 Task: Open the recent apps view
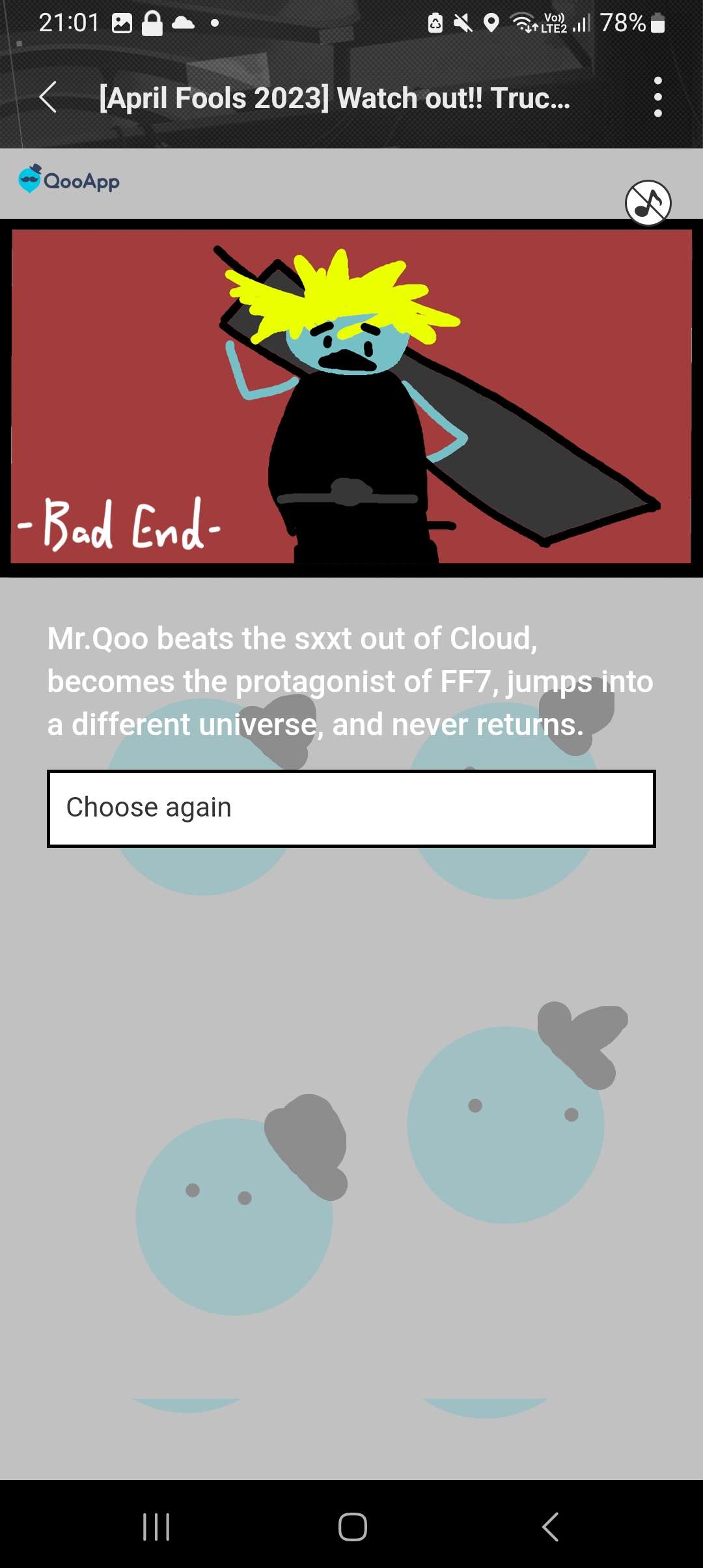pyautogui.click(x=156, y=1526)
